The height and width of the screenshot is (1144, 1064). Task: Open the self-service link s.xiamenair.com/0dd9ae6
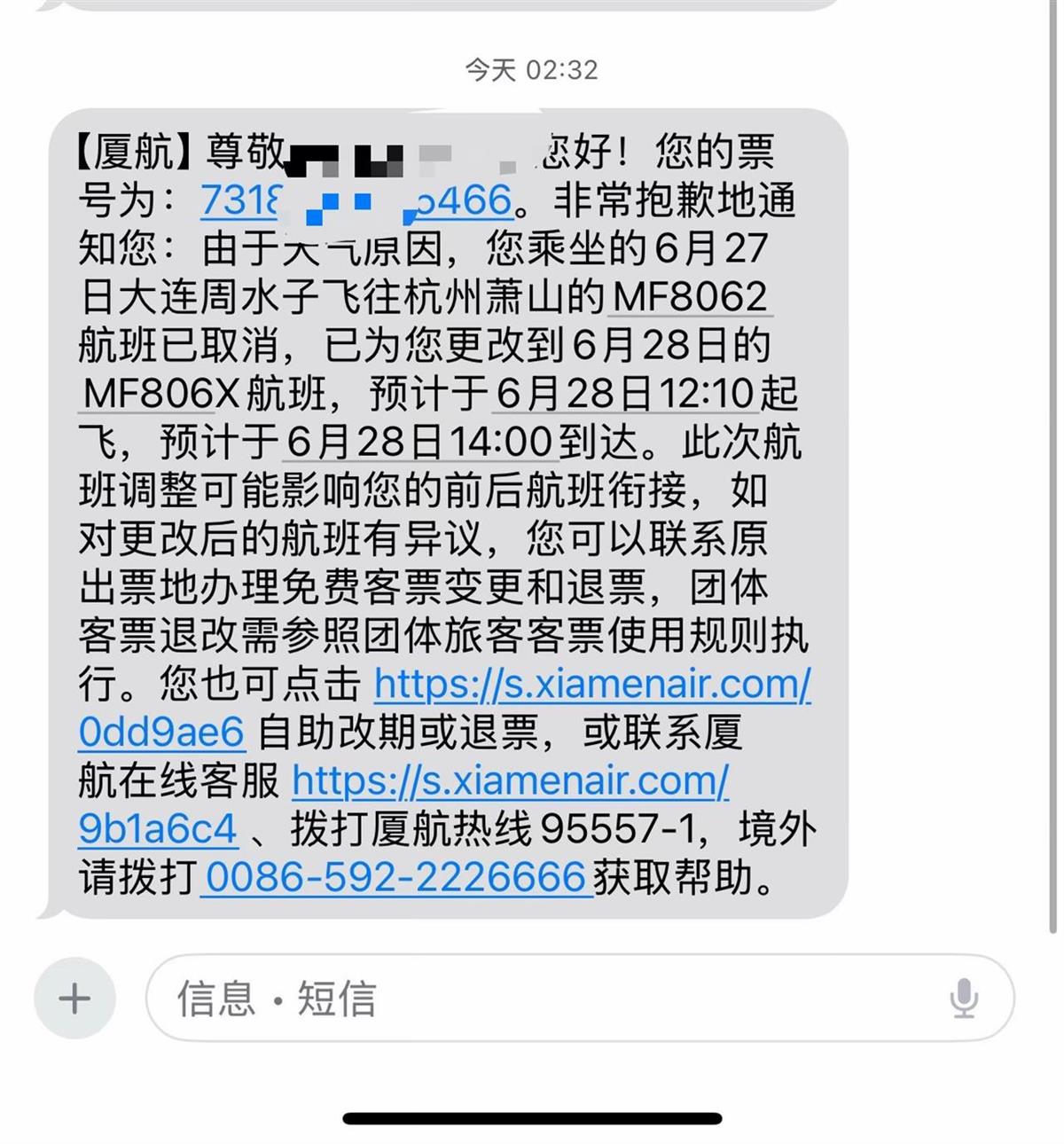coord(594,686)
